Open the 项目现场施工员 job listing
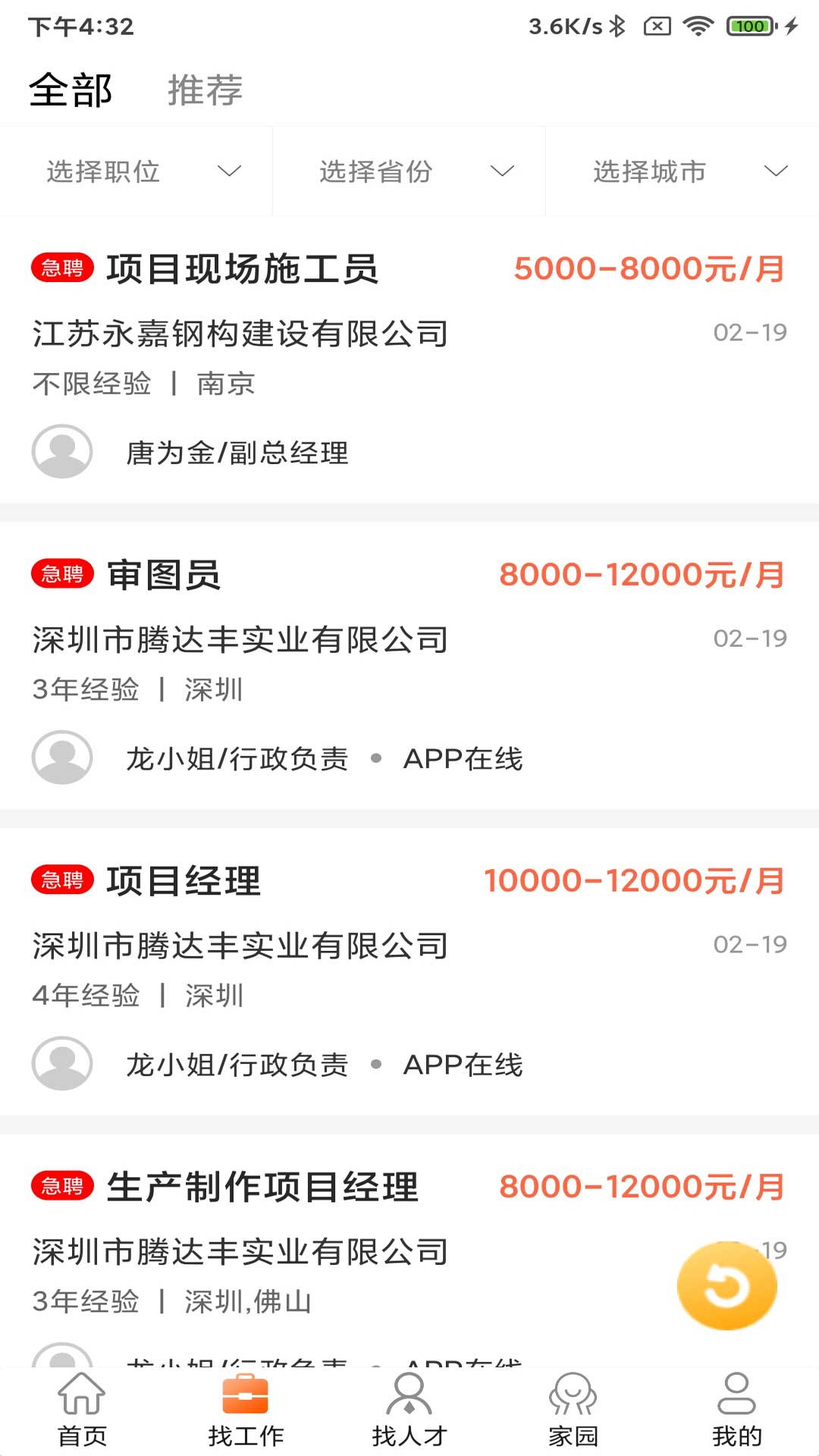Image resolution: width=819 pixels, height=1456 pixels. tap(243, 269)
